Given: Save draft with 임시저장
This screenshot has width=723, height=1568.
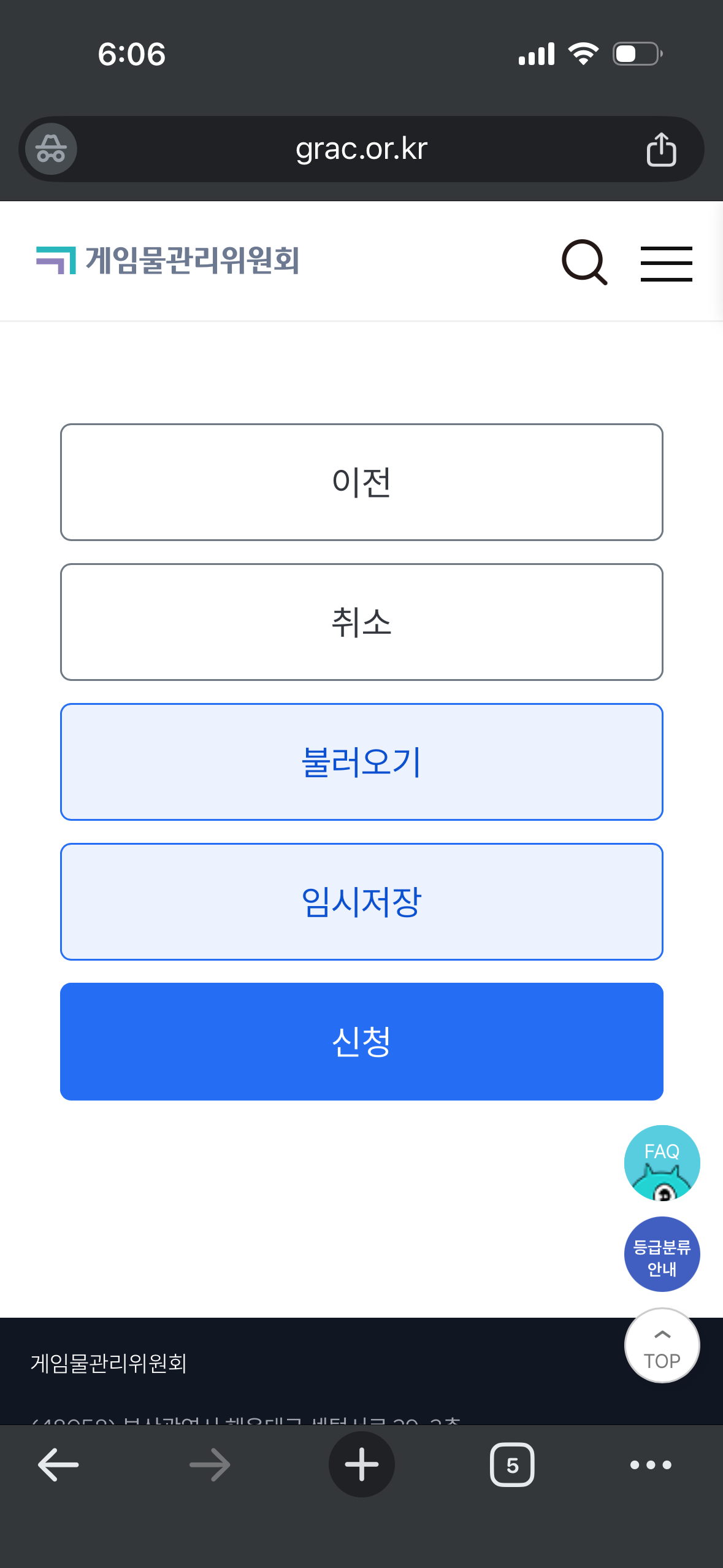Looking at the screenshot, I should coord(361,902).
